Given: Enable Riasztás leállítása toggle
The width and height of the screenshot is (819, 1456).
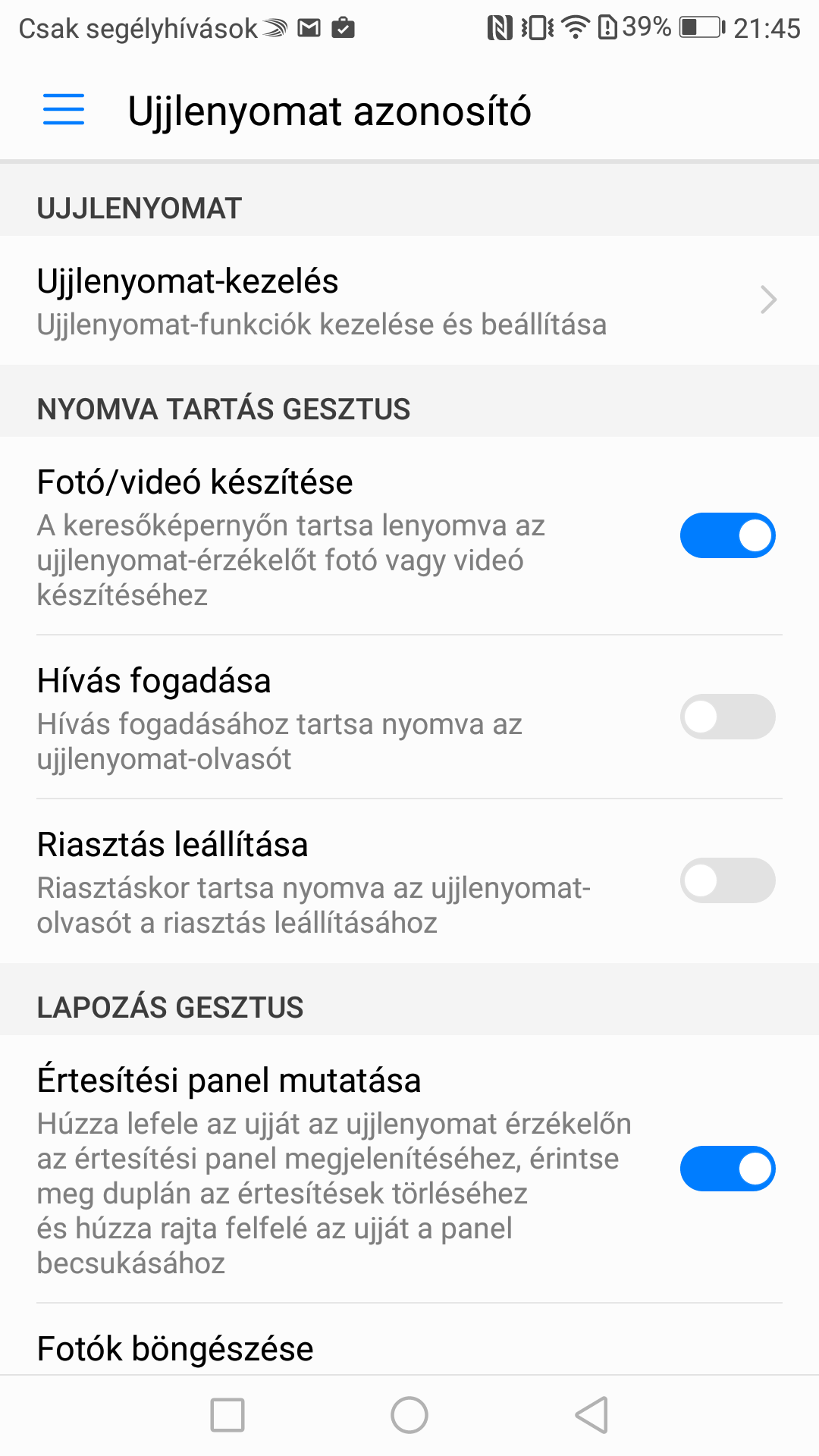Looking at the screenshot, I should coord(726,880).
